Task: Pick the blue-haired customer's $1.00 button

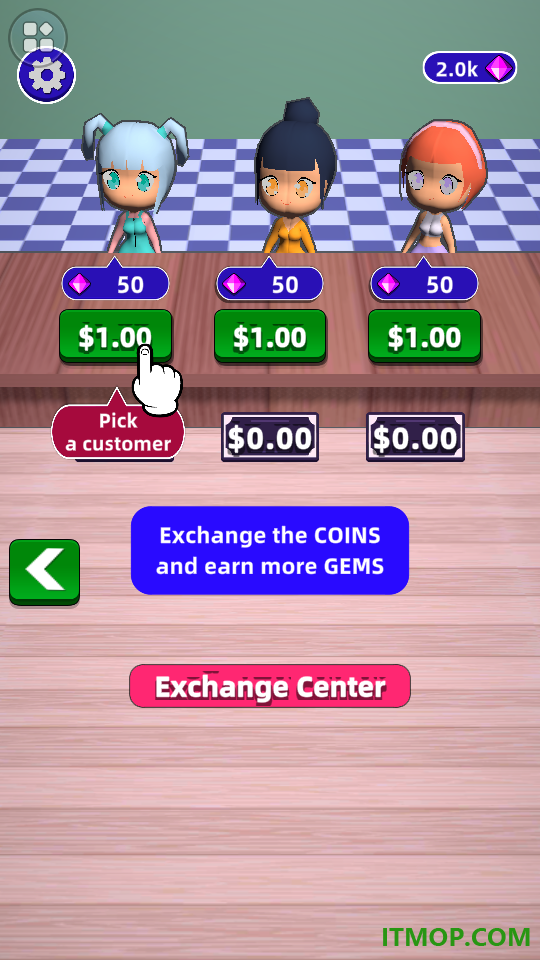Action: click(x=115, y=337)
